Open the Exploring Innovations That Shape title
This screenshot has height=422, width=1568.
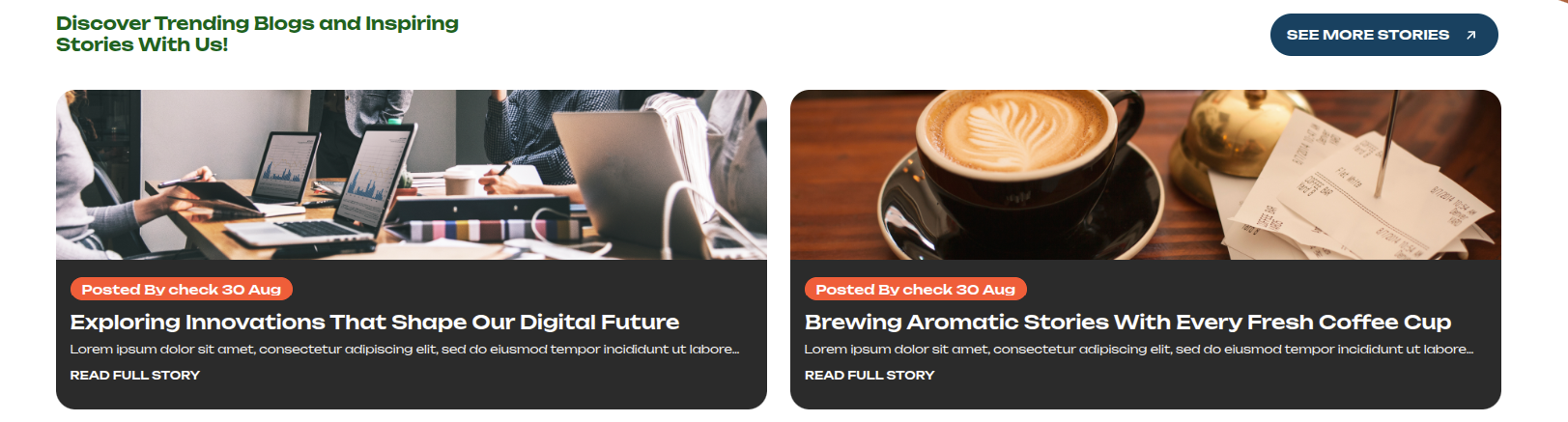coord(374,322)
